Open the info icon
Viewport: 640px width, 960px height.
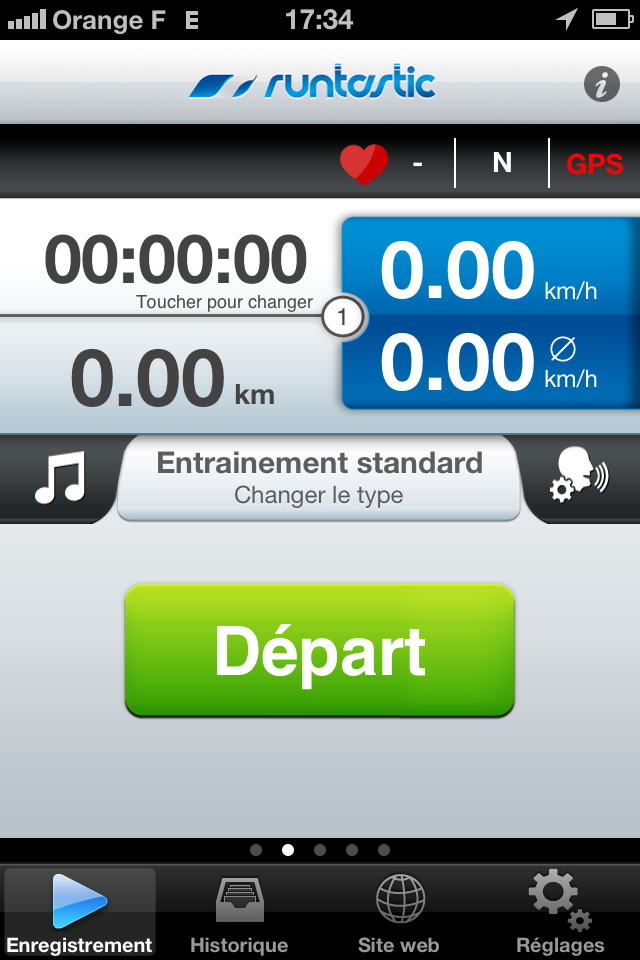(601, 85)
